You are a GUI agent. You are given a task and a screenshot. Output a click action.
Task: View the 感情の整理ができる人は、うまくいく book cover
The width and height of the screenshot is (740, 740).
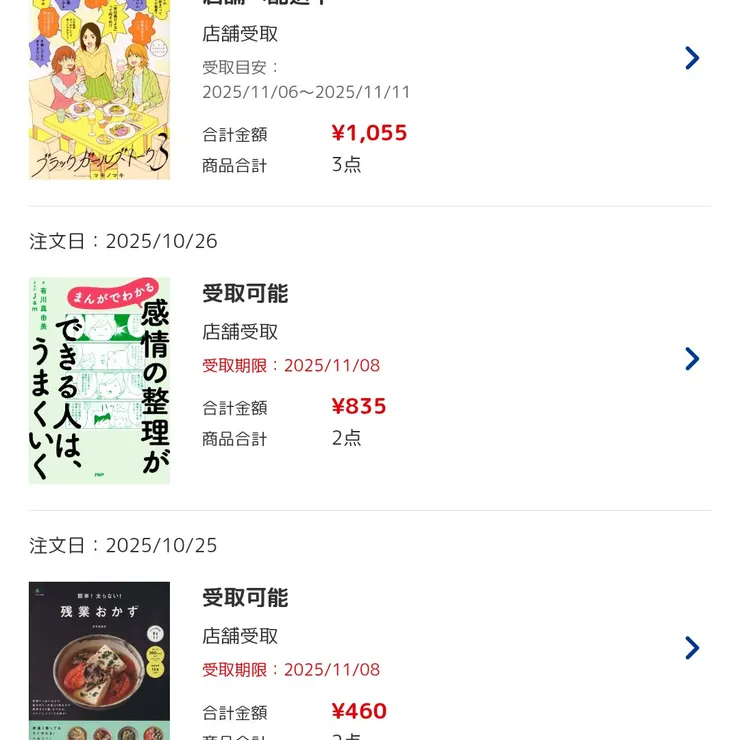click(x=99, y=381)
